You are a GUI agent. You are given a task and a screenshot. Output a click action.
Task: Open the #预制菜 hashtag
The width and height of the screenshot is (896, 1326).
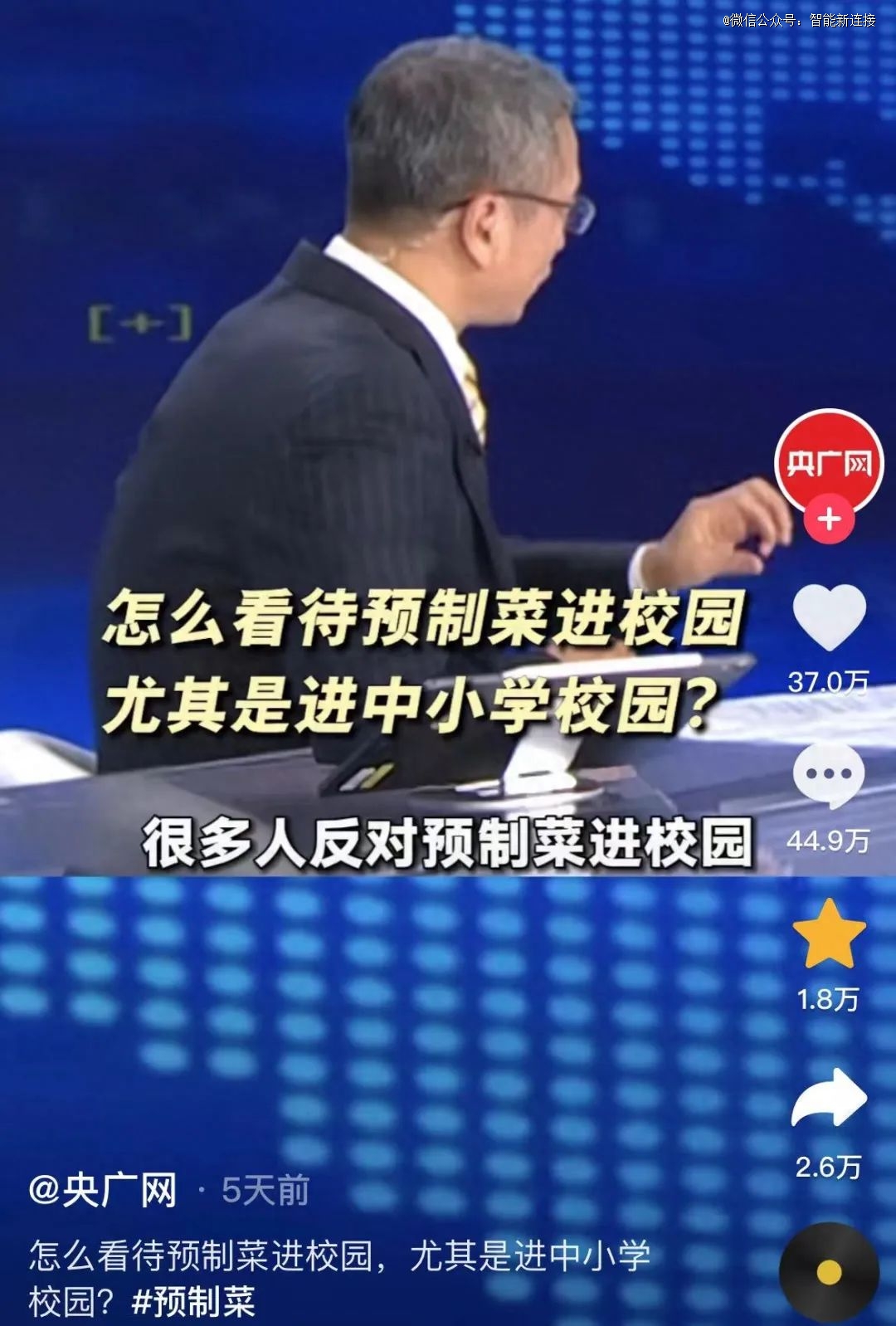coord(193,1301)
